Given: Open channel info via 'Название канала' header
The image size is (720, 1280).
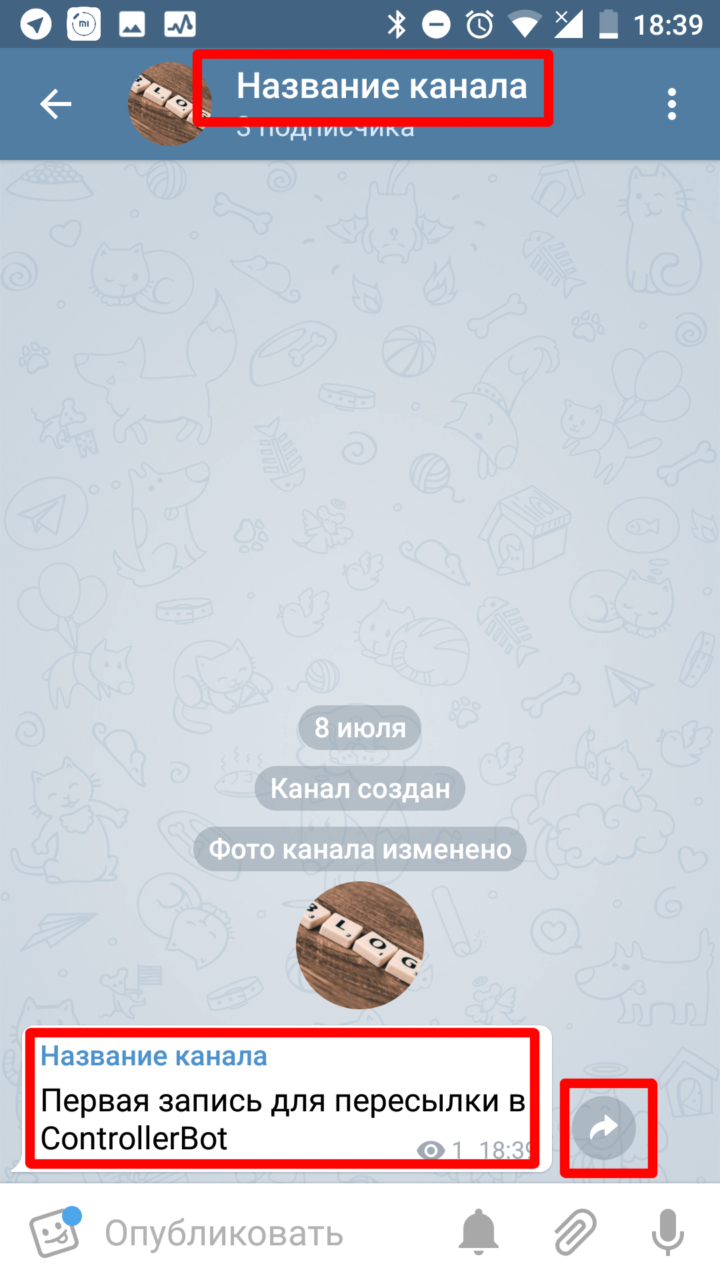Looking at the screenshot, I should 381,87.
